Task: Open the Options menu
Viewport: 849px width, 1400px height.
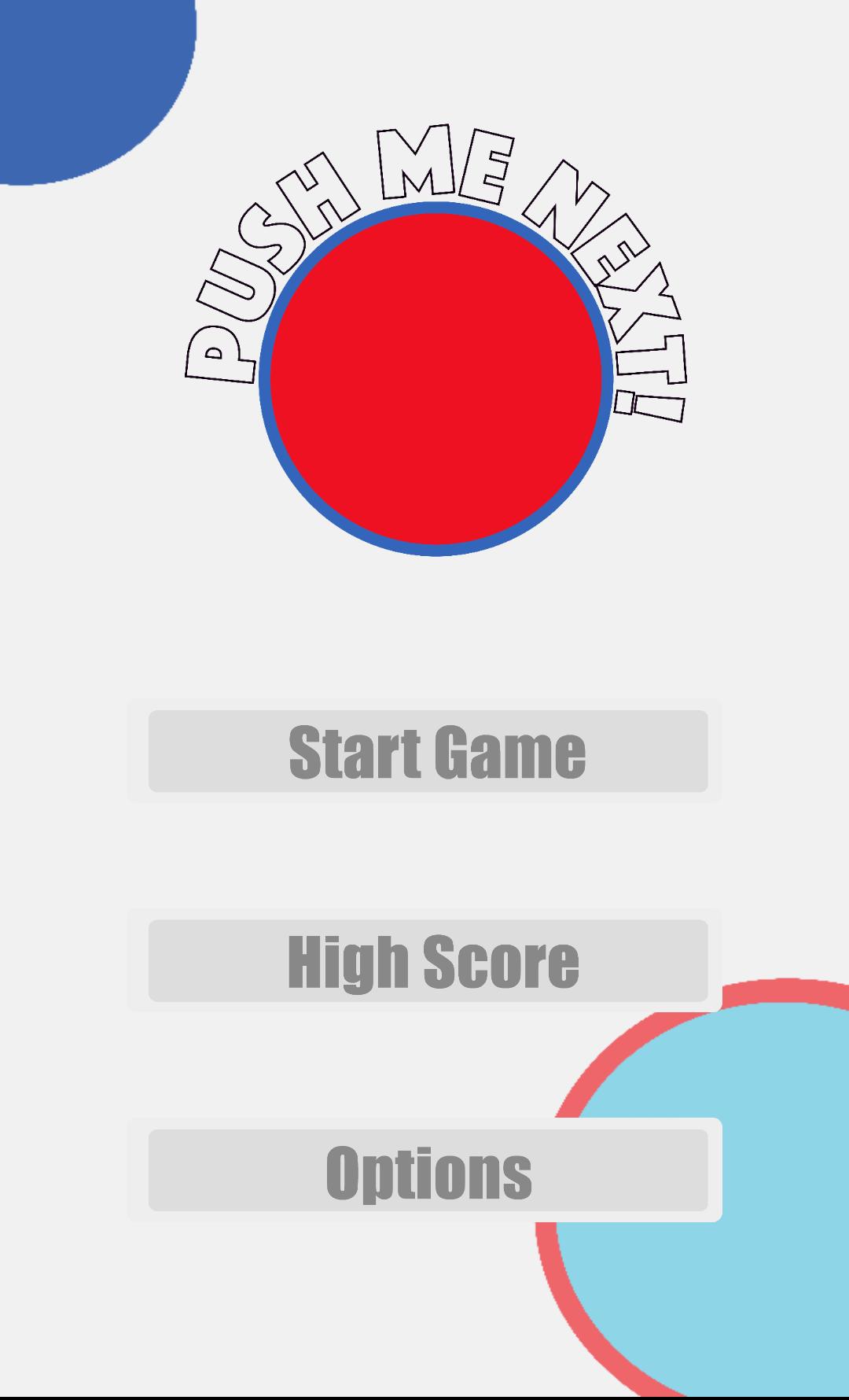Action: click(x=428, y=1170)
